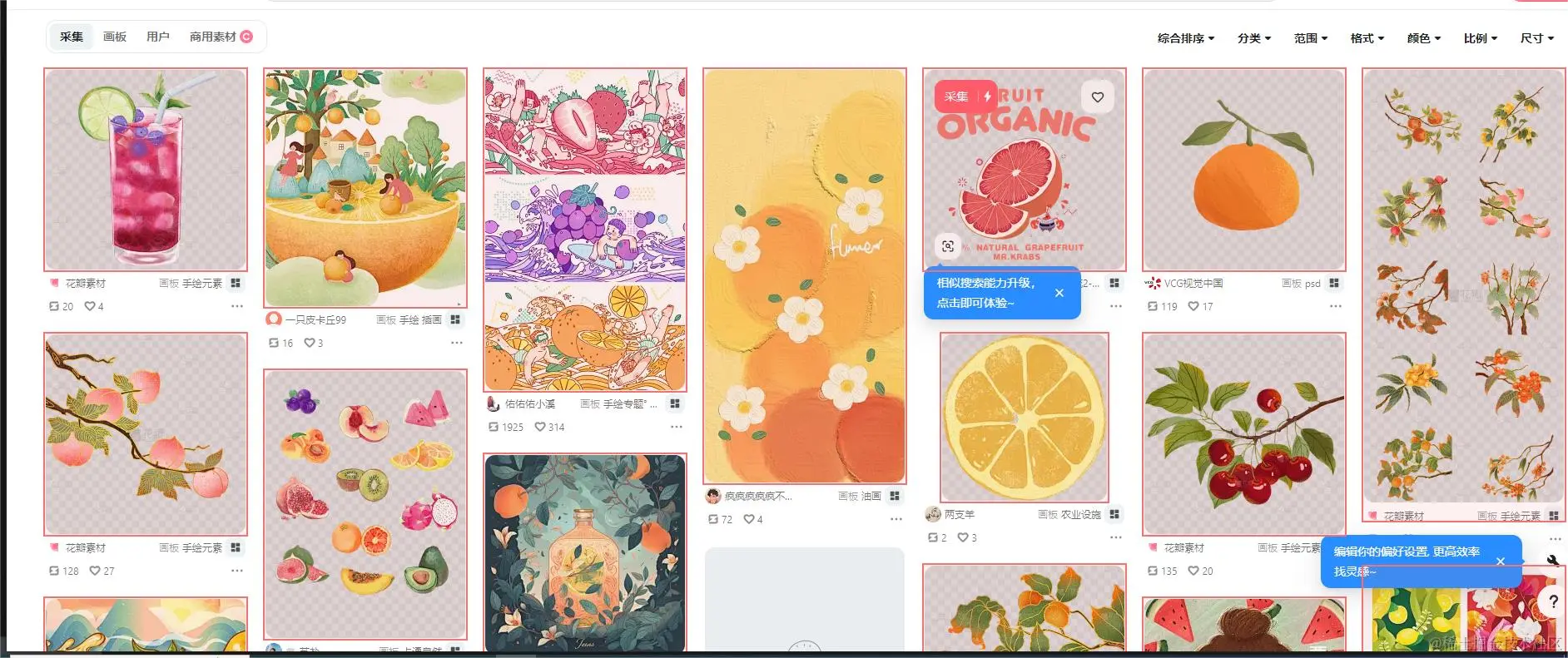
Task: Open the help question mark button
Action: coord(1553,601)
